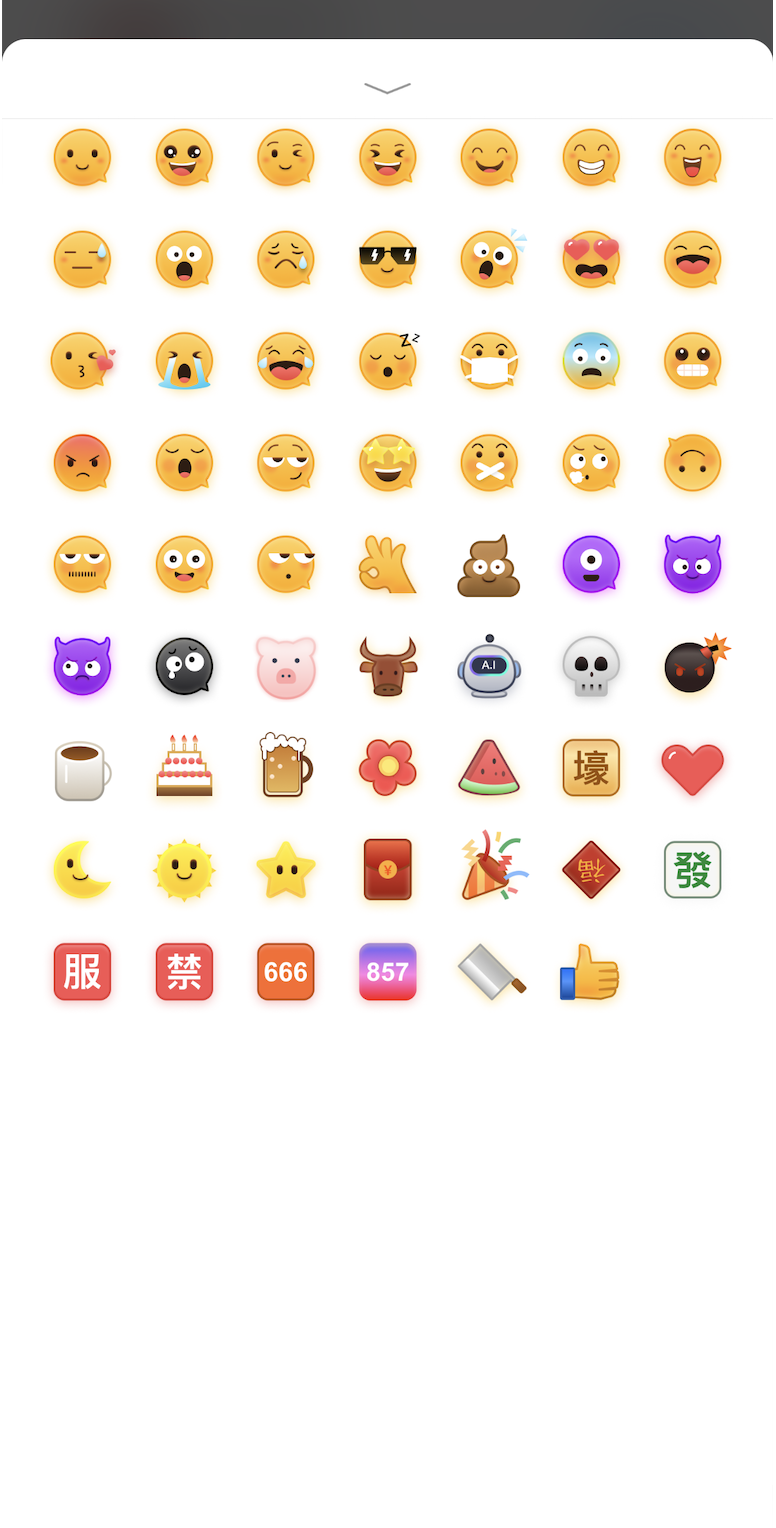Image resolution: width=776 pixels, height=1528 pixels.
Task: Select the crescent moon emoji
Action: 82,870
